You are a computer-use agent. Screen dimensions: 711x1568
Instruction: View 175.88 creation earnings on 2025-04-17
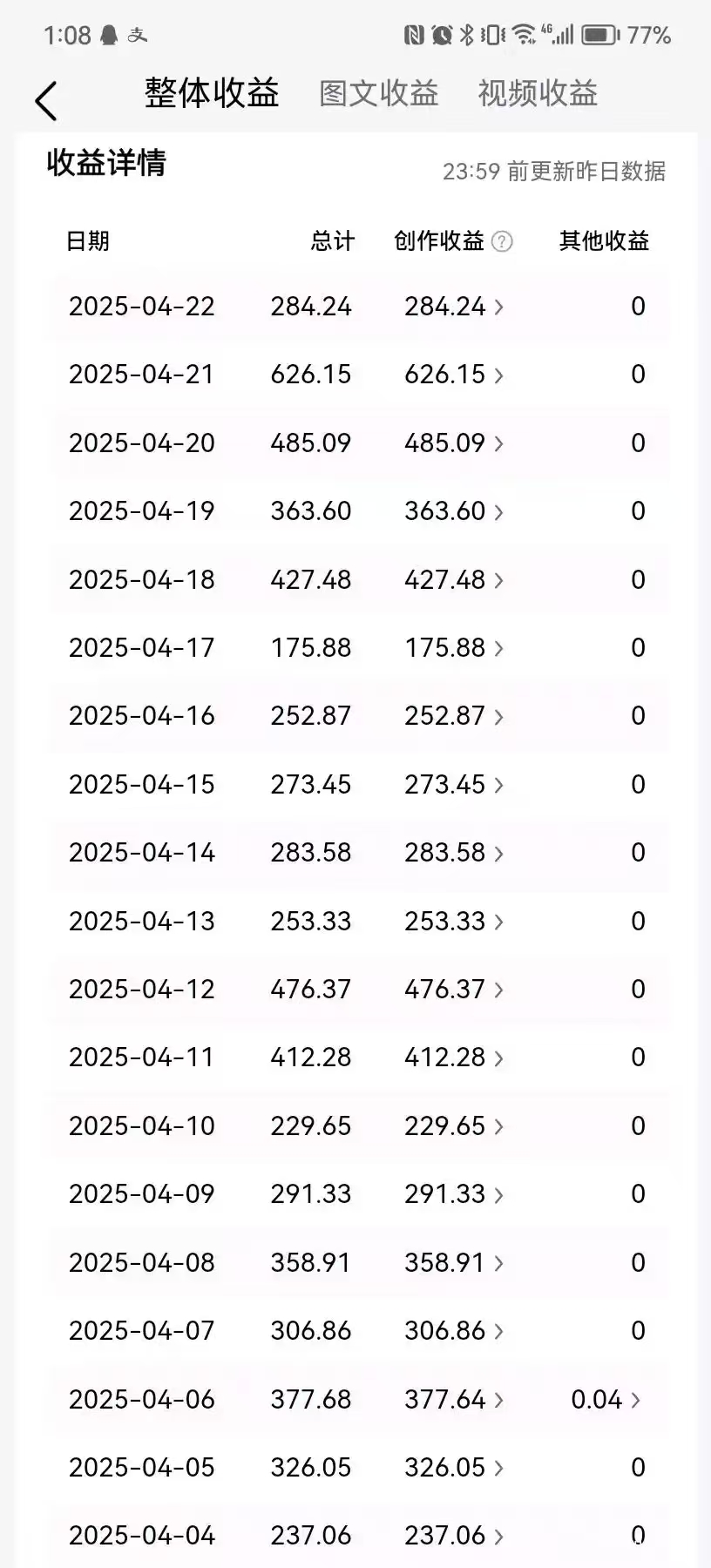454,648
